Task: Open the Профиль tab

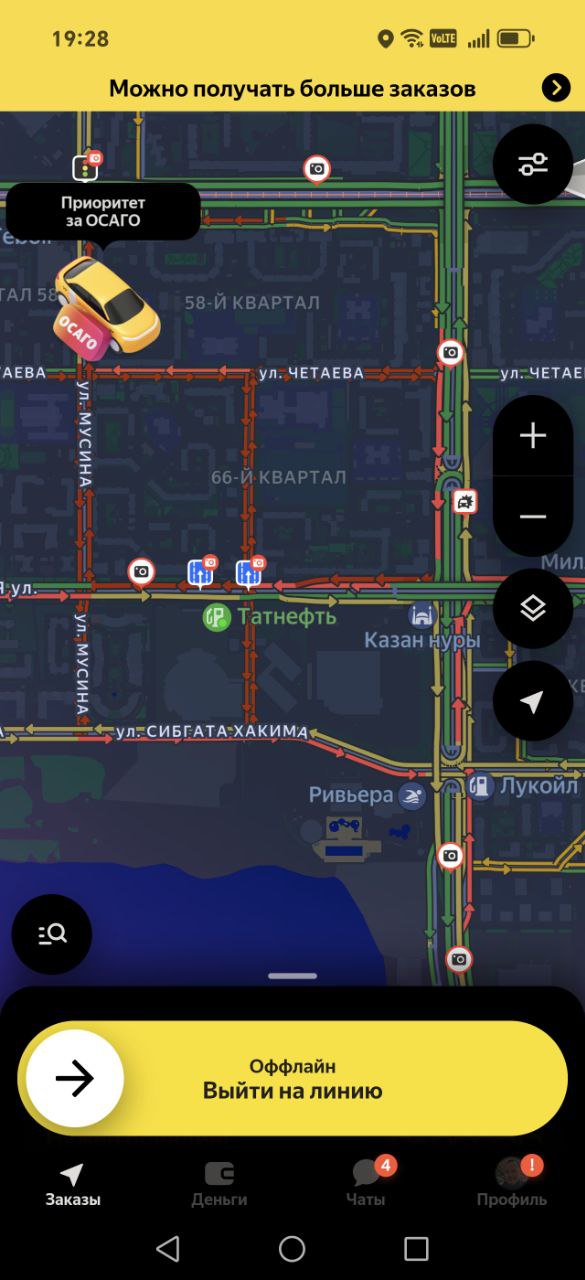Action: pyautogui.click(x=512, y=1184)
